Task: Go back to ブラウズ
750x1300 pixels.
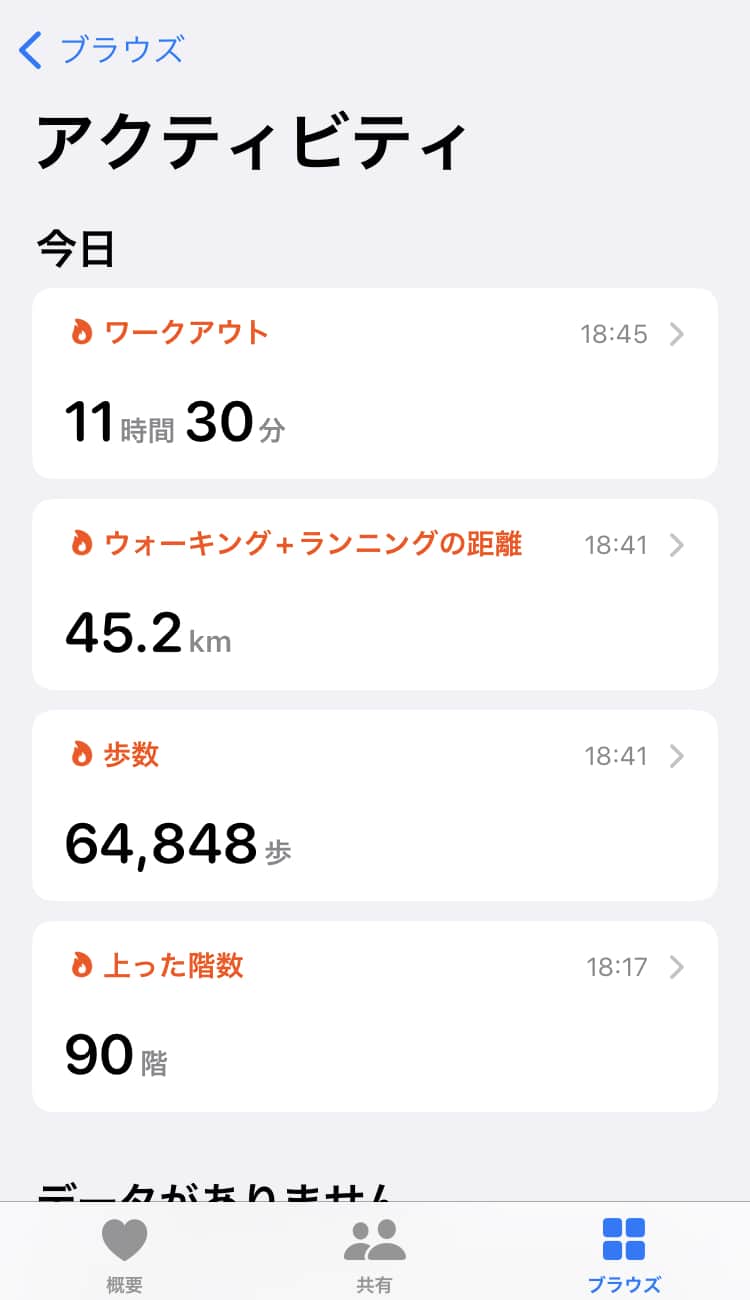Action: 102,49
